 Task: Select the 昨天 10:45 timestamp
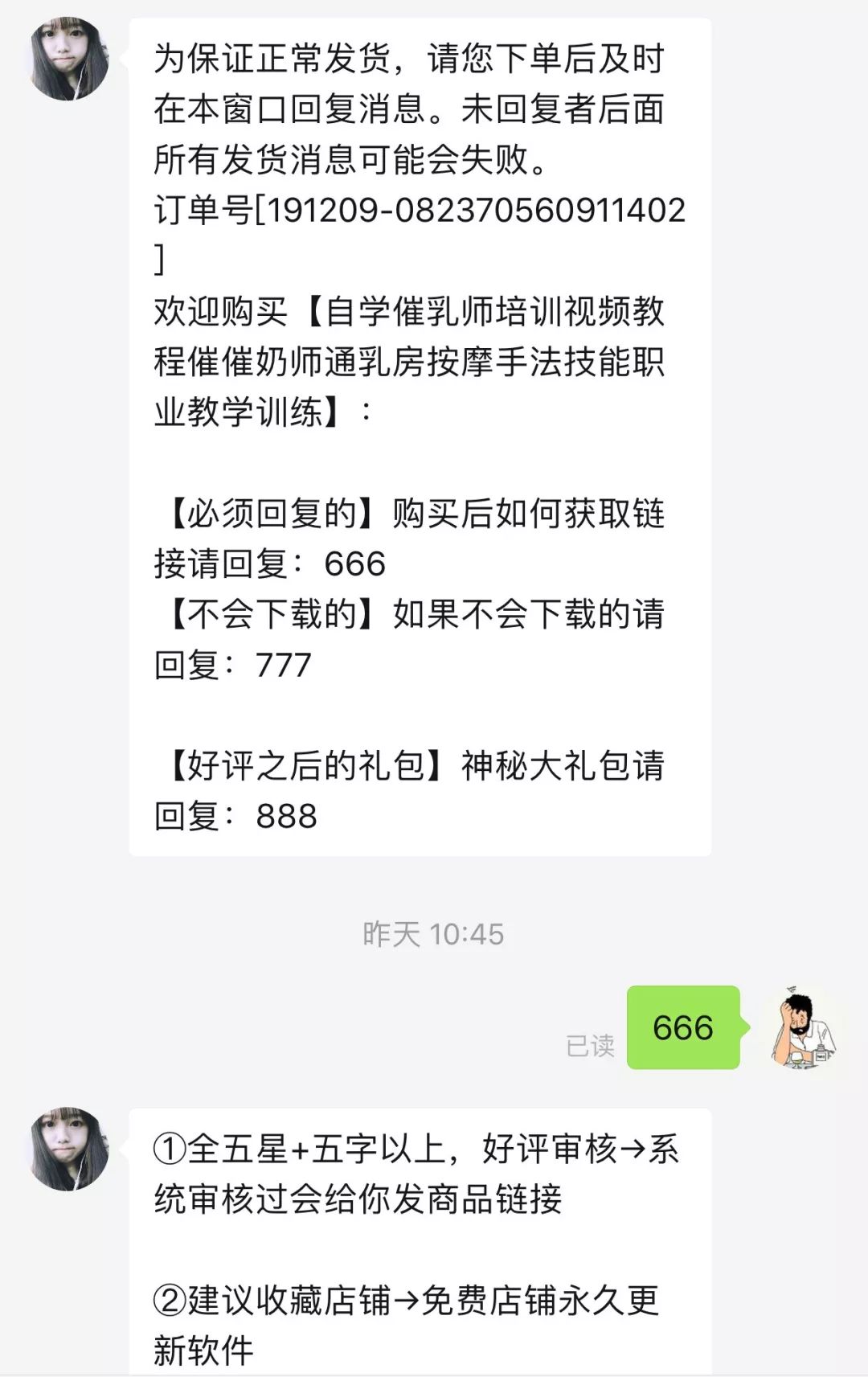432,934
